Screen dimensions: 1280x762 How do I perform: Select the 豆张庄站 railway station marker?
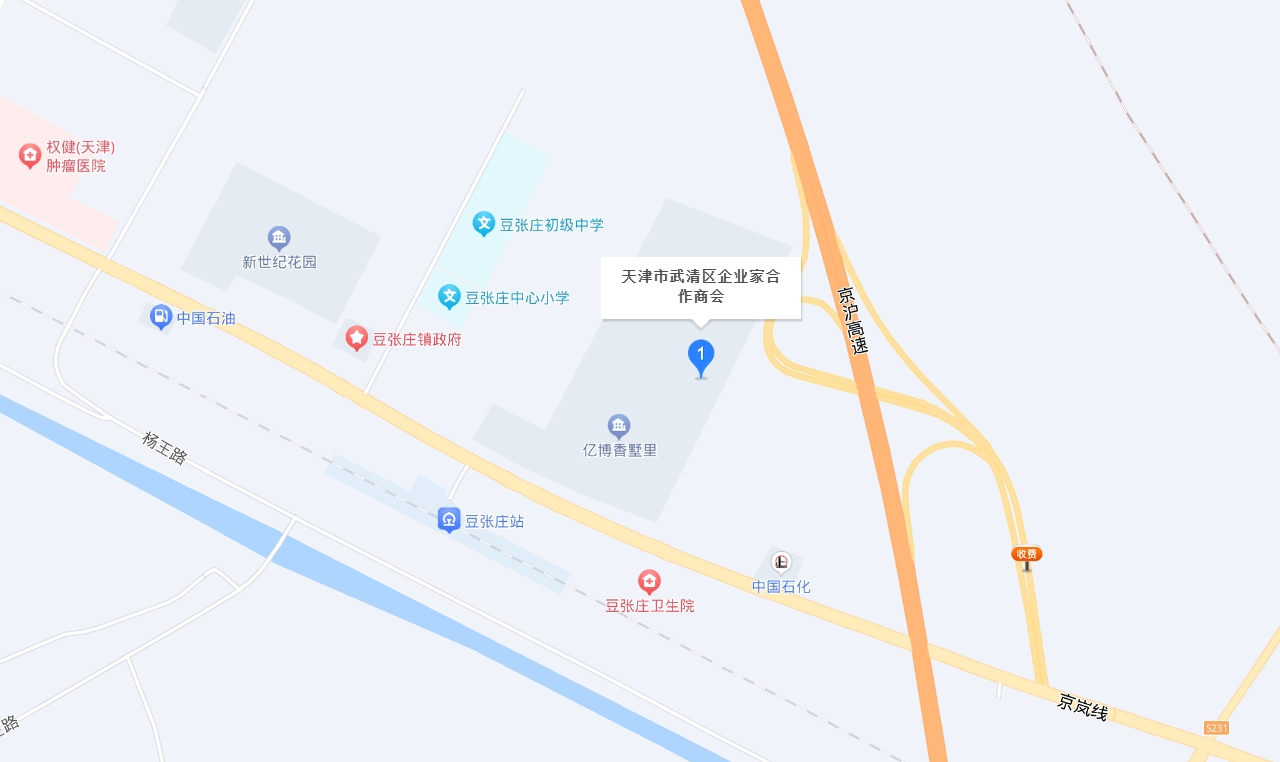(450, 520)
